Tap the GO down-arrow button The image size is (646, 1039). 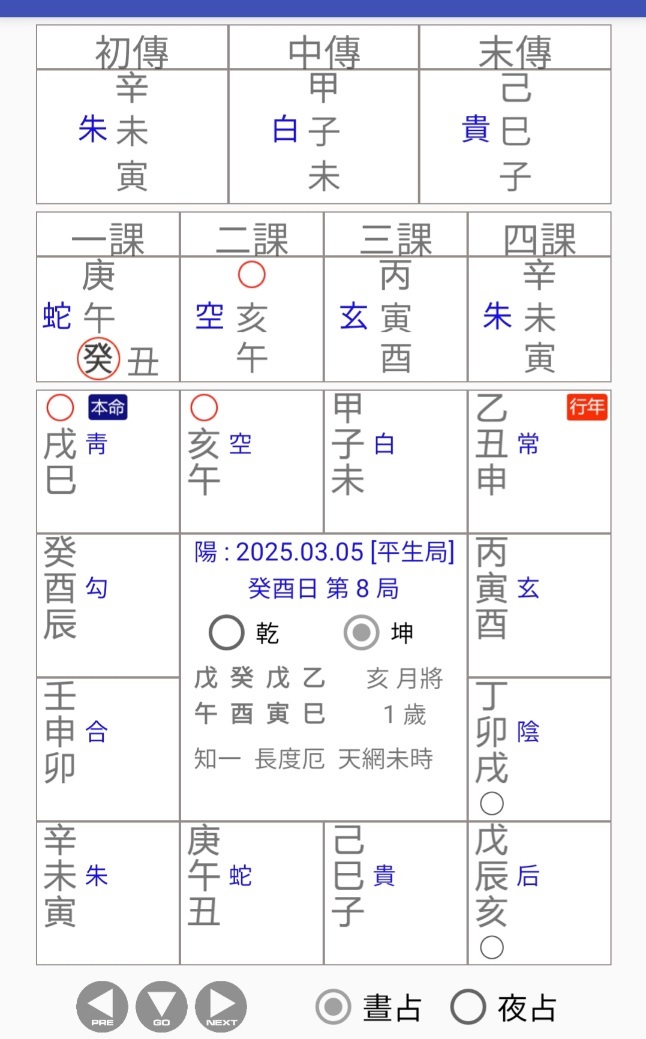pyautogui.click(x=162, y=1007)
